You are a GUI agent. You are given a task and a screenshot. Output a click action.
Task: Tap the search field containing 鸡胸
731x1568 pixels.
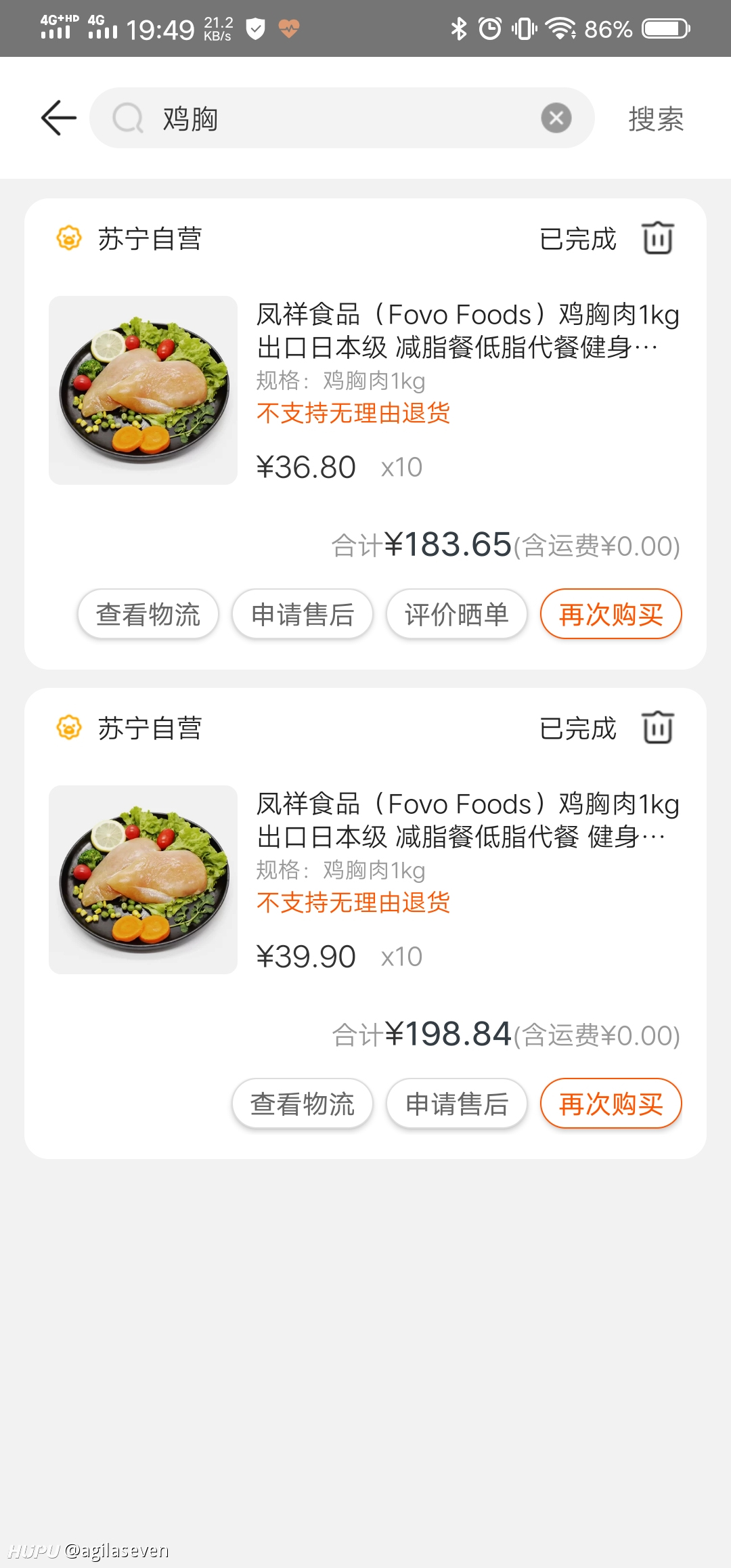pyautogui.click(x=342, y=118)
